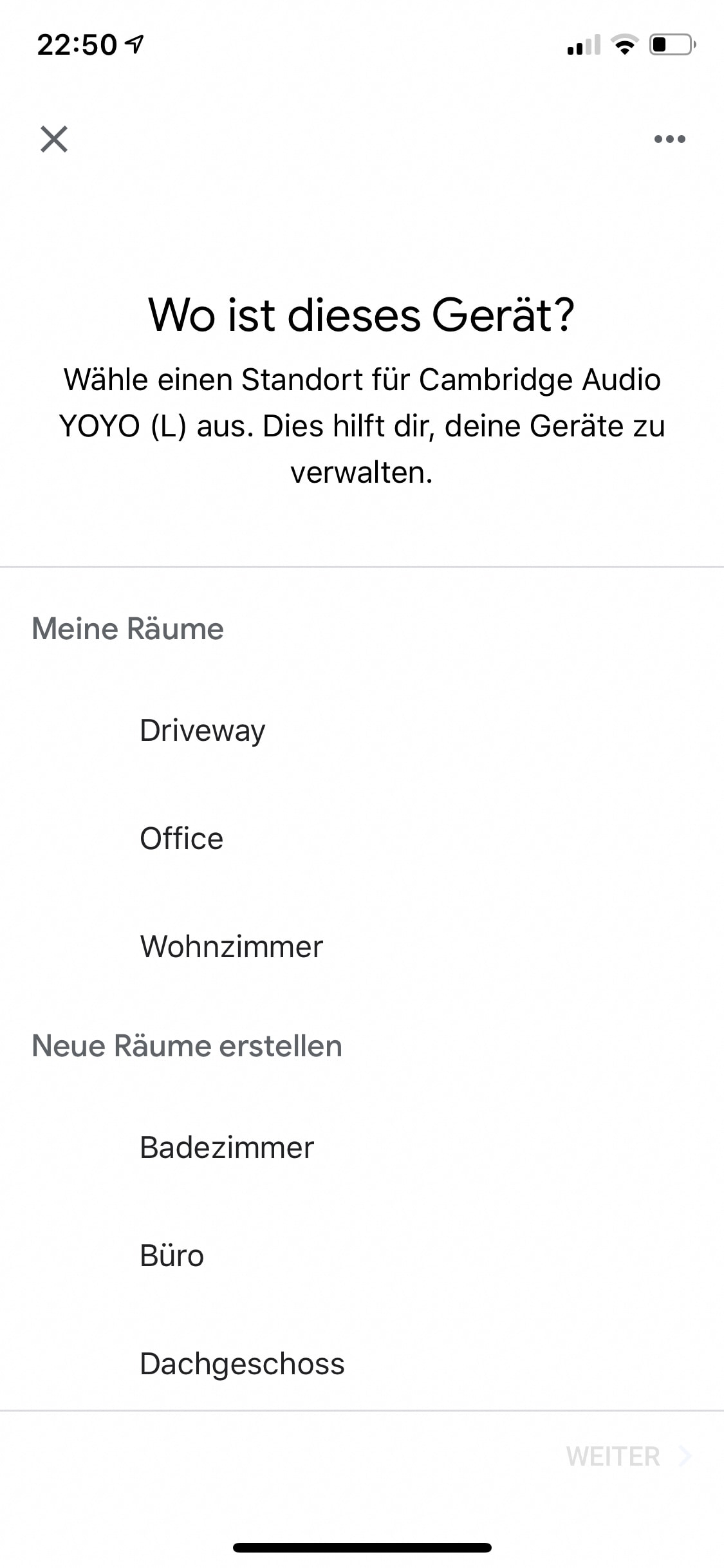This screenshot has height=1568, width=724.
Task: Select Dachgeschoss as new room
Action: click(242, 1364)
